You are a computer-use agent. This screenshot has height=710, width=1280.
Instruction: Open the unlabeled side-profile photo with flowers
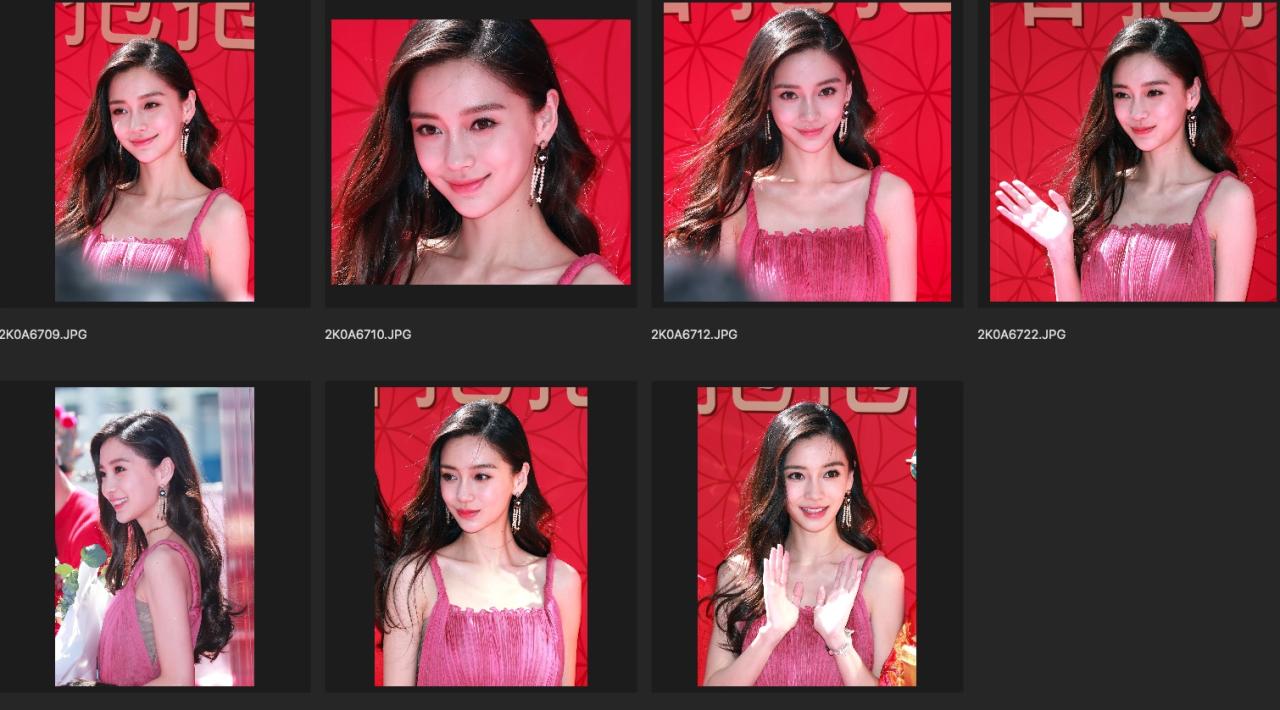[x=154, y=536]
